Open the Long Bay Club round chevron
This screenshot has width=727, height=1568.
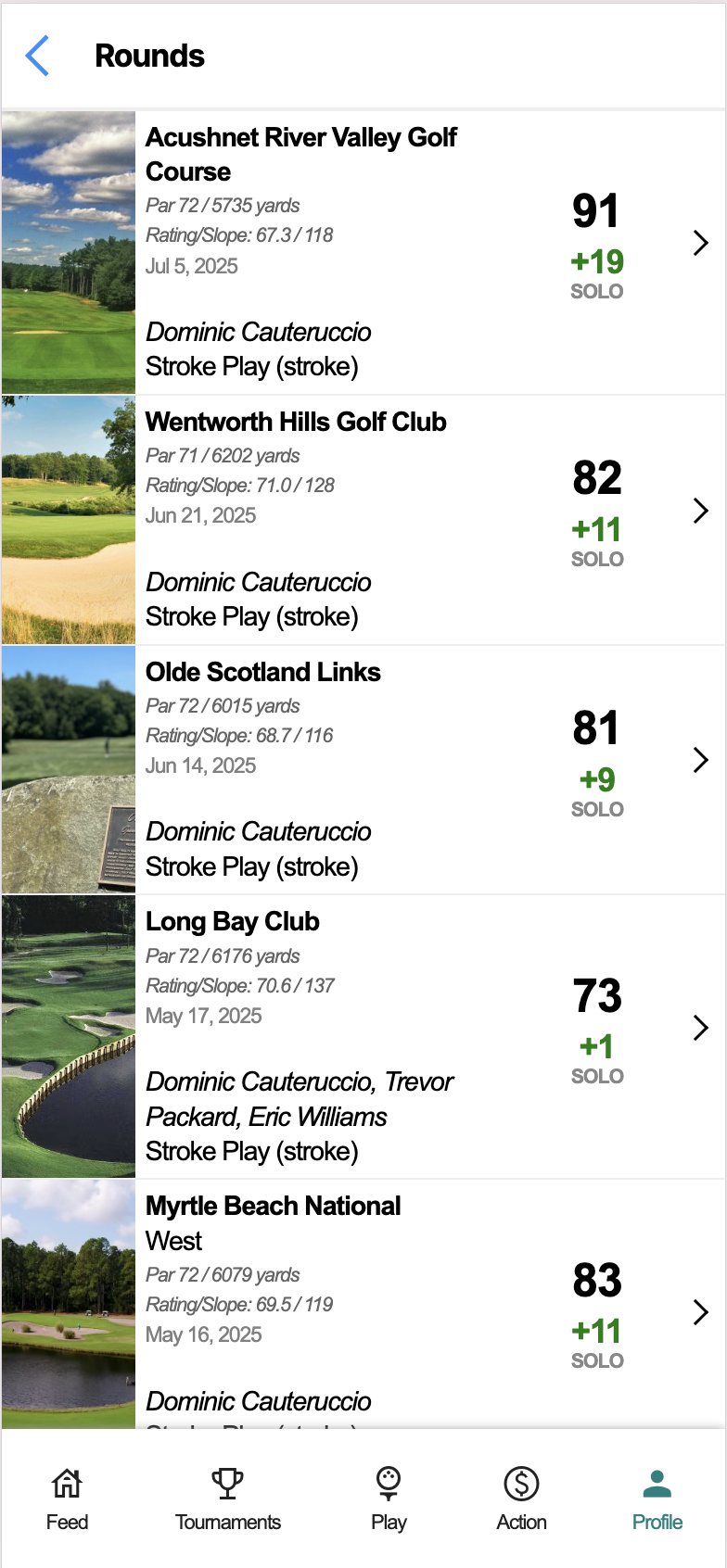[702, 1028]
